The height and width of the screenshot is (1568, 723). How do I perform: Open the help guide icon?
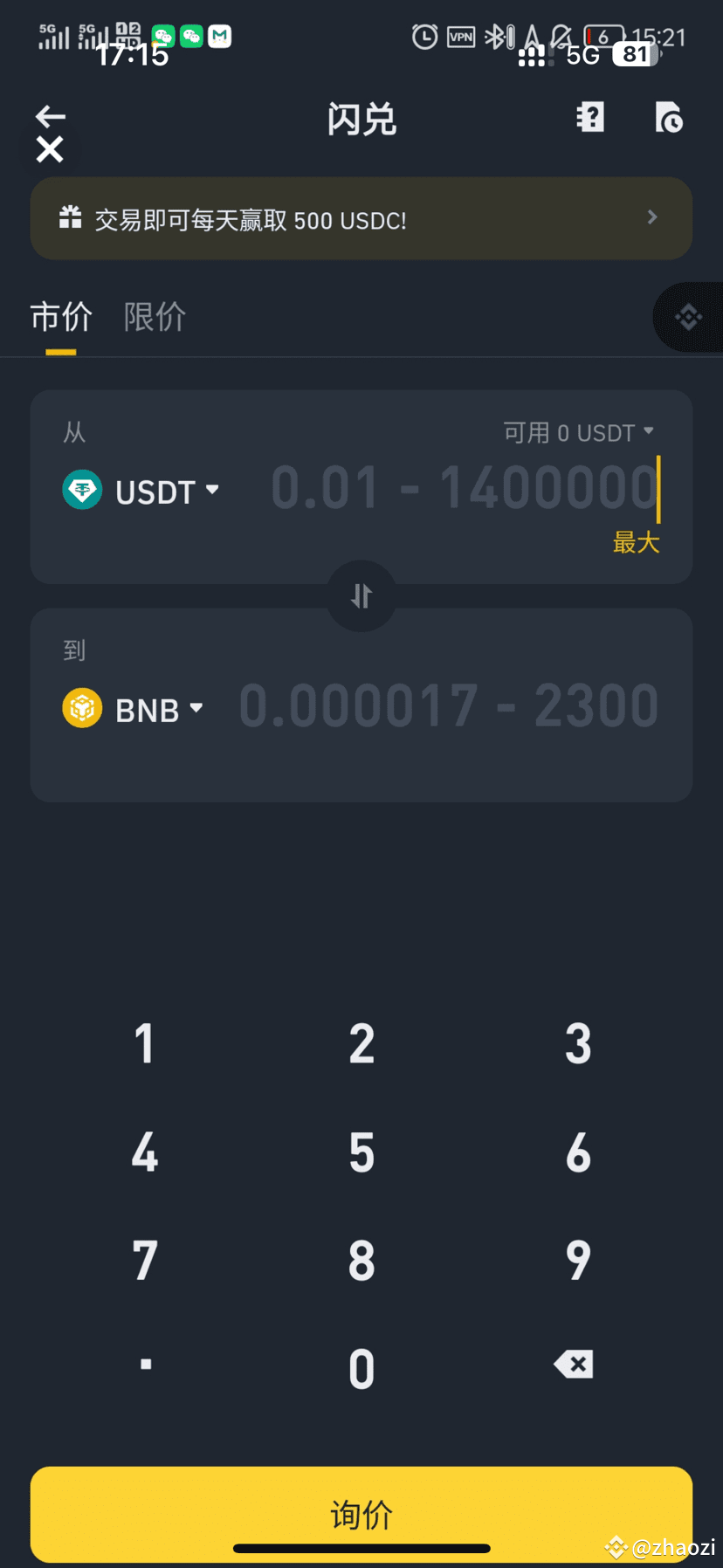coord(590,117)
